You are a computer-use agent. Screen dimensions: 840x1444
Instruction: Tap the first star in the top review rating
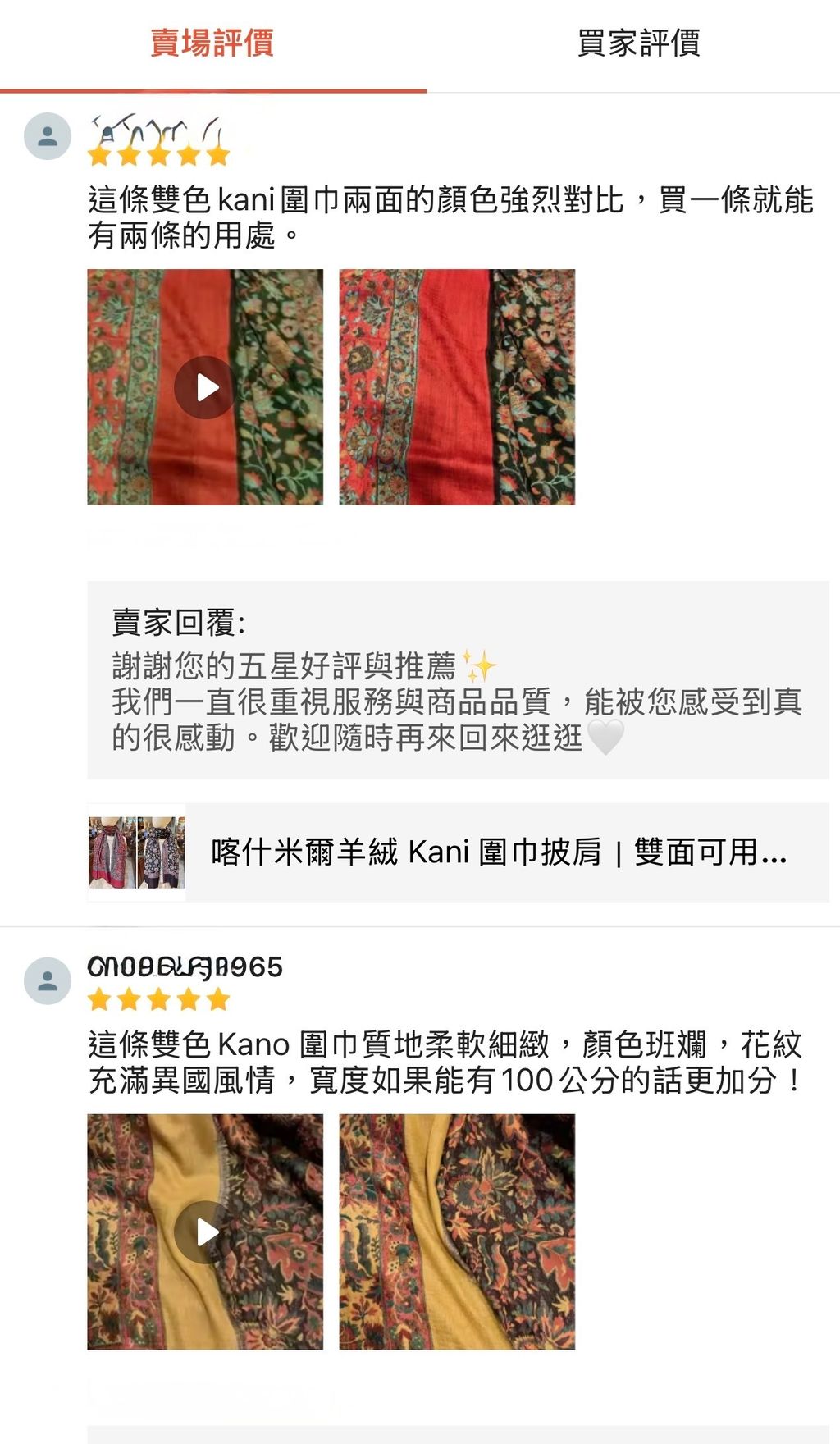100,154
